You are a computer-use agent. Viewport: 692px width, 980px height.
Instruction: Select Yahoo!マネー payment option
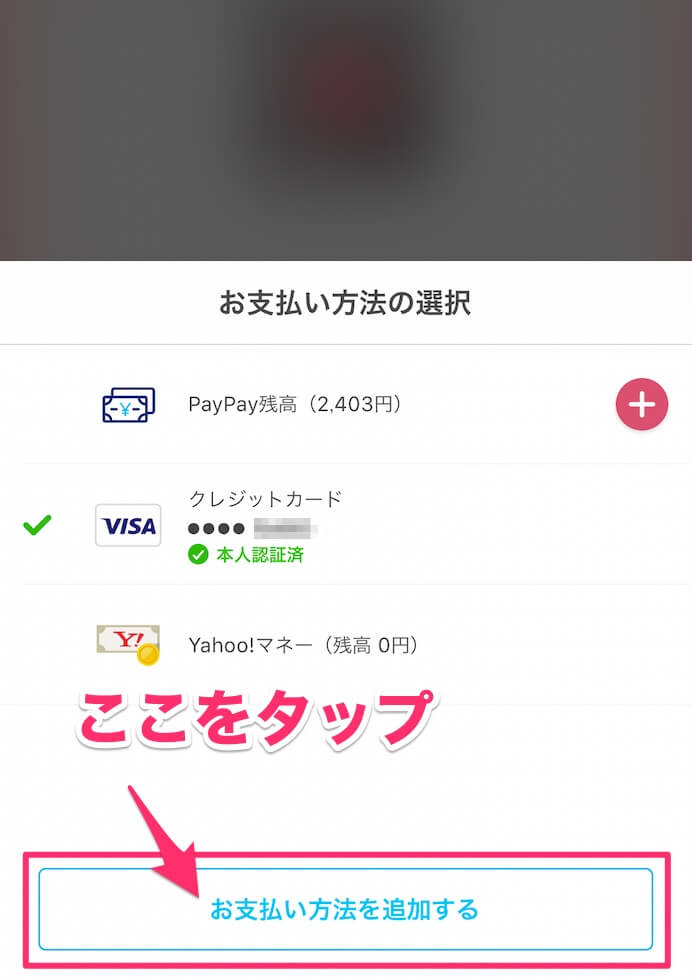[x=302, y=645]
